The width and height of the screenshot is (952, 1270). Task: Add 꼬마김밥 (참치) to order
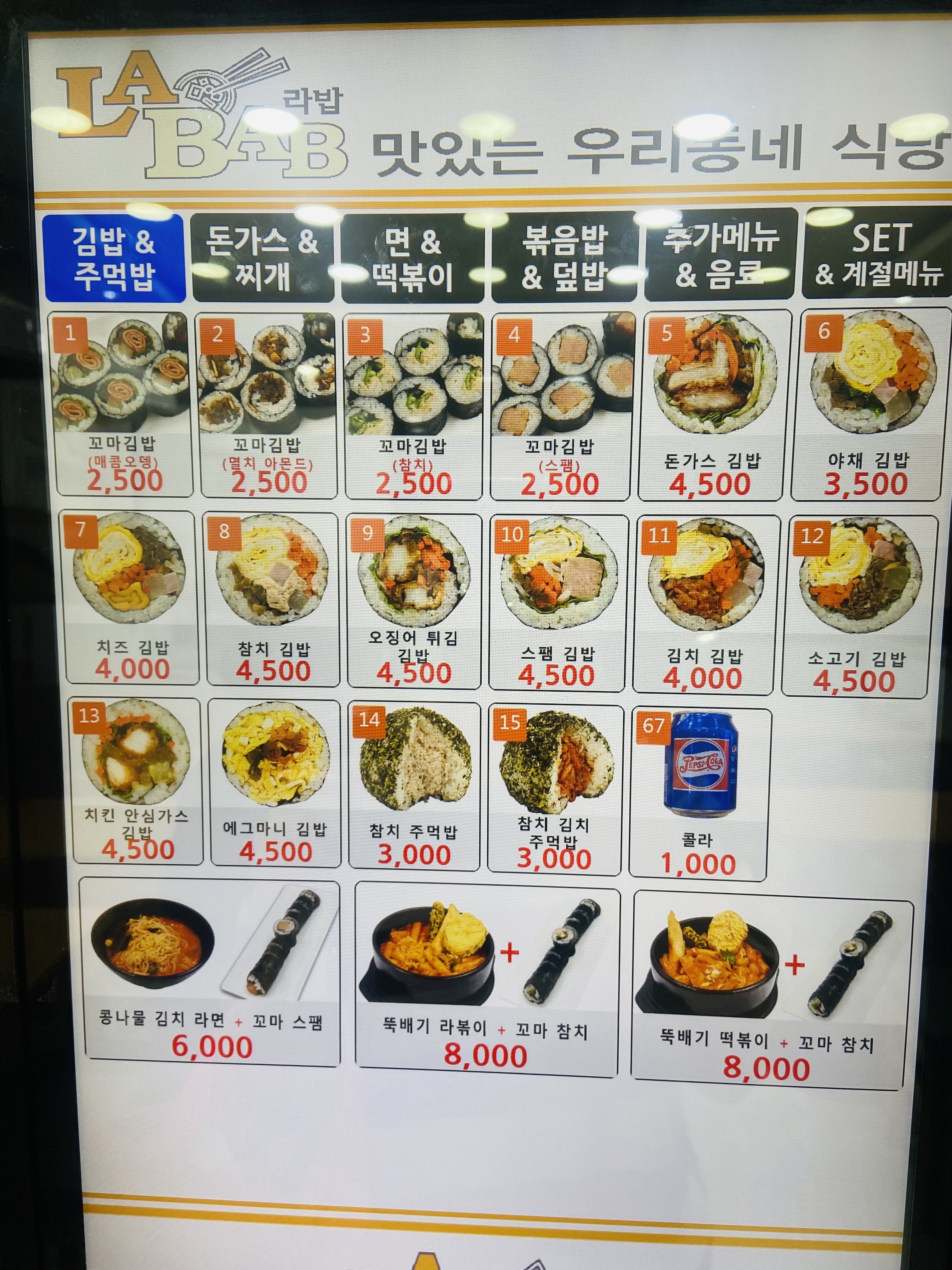[x=413, y=407]
